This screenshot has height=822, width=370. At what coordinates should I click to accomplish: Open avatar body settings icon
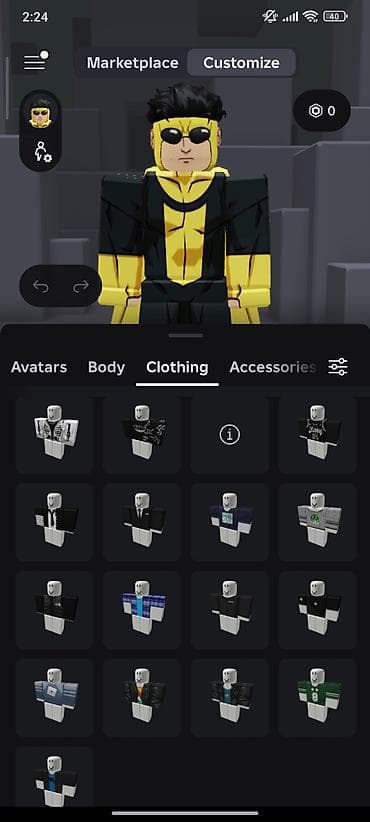pyautogui.click(x=42, y=151)
